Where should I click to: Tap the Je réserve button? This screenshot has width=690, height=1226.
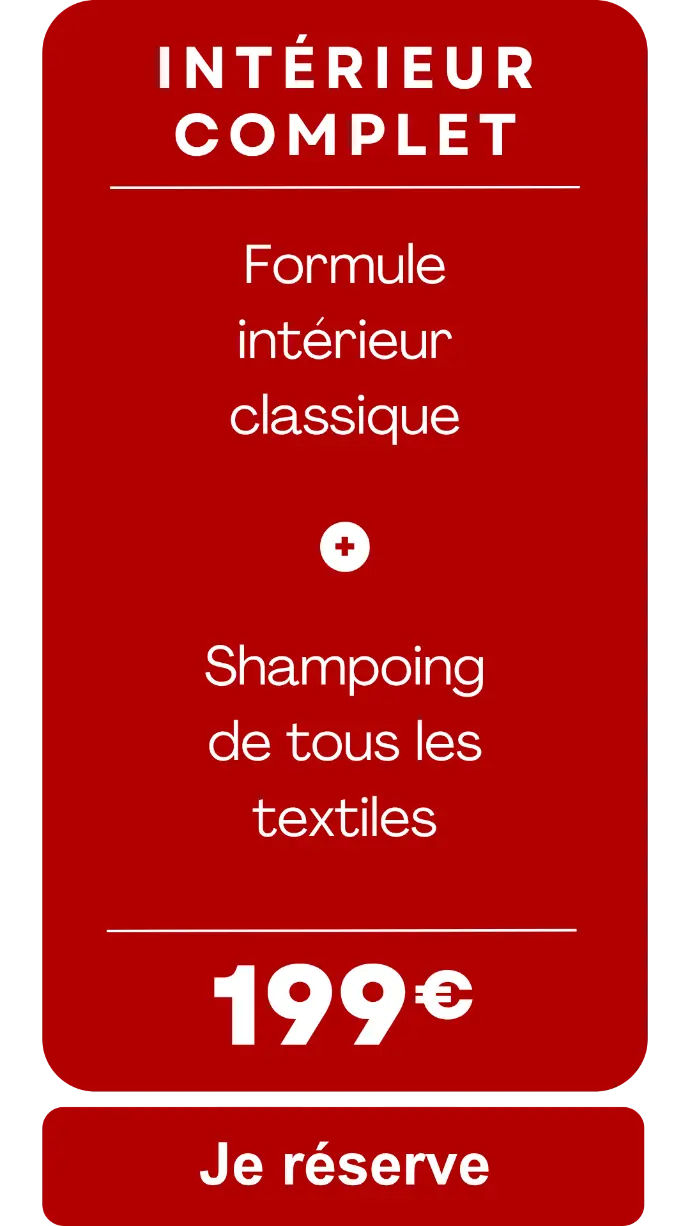pyautogui.click(x=343, y=1166)
